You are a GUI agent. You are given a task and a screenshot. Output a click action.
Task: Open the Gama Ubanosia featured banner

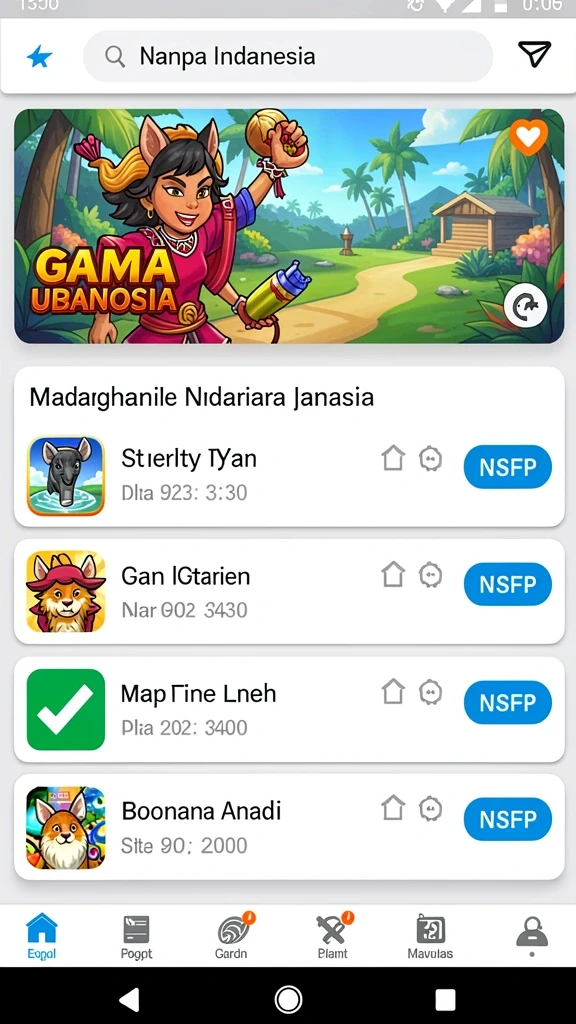point(289,226)
